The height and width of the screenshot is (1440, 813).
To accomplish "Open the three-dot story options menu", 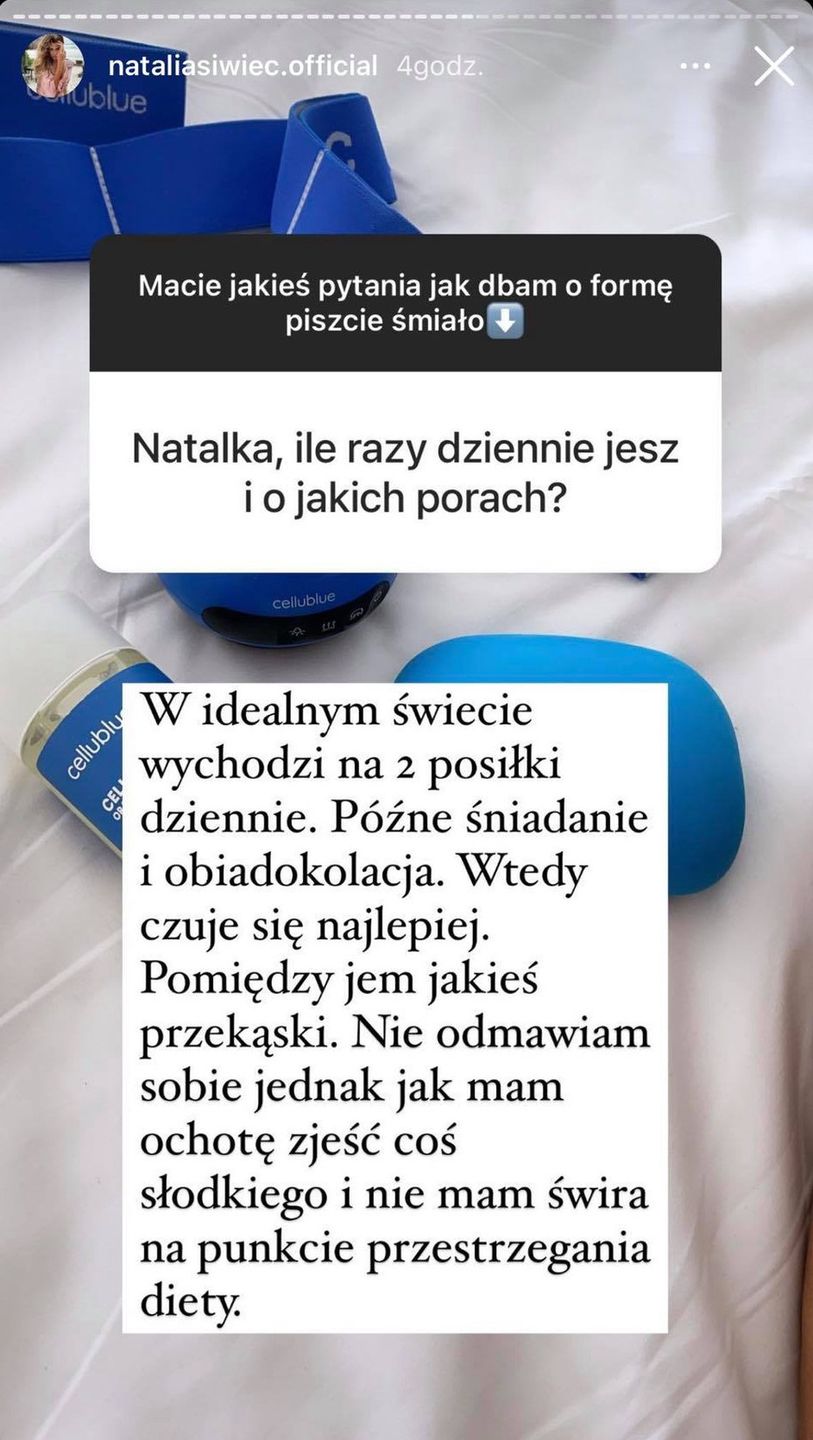I will 695,67.
